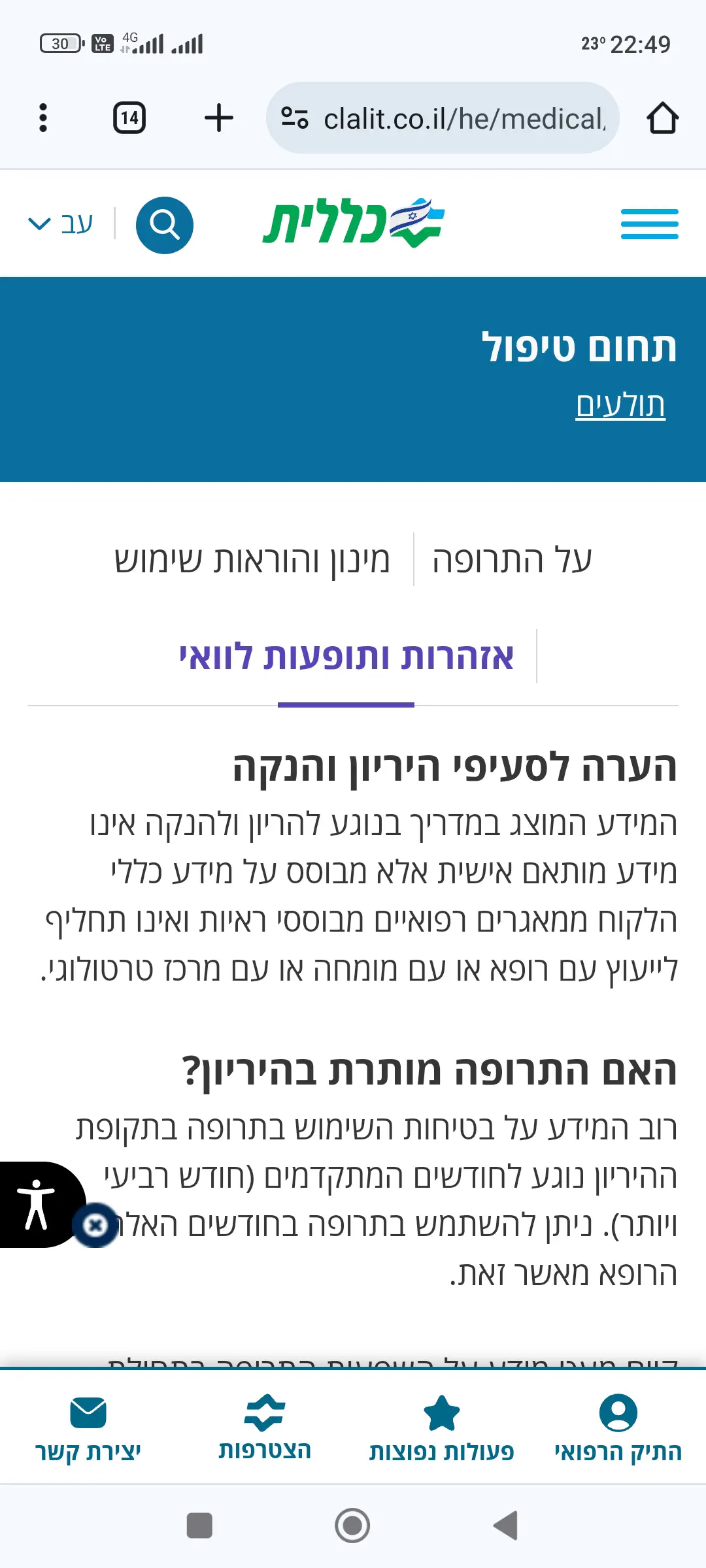Screen dimensions: 706x1568
Task: Open יצירת קשר in bottom bar
Action: 88,1428
